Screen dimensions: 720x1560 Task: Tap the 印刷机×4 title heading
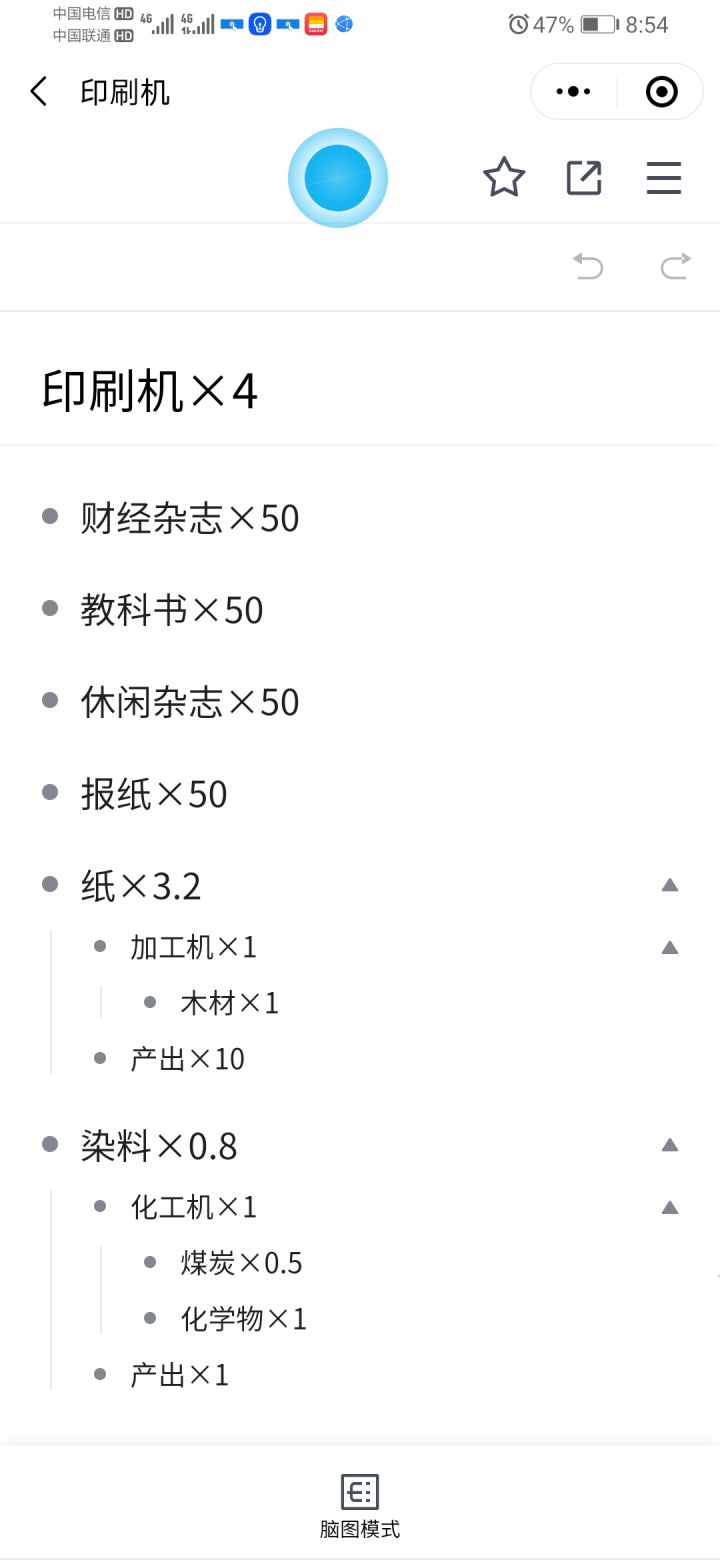[x=150, y=392]
